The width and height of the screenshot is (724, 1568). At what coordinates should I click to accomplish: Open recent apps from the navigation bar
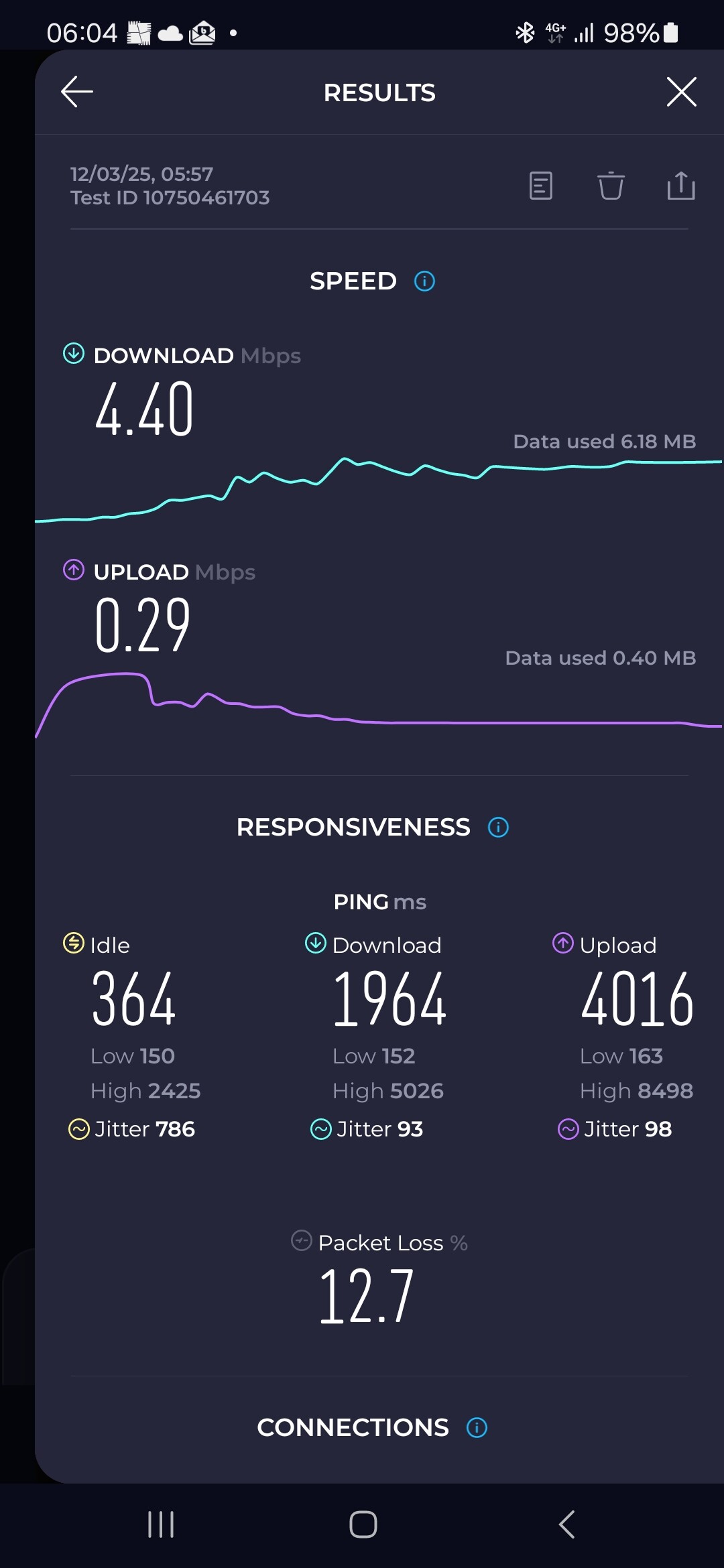click(x=161, y=1524)
